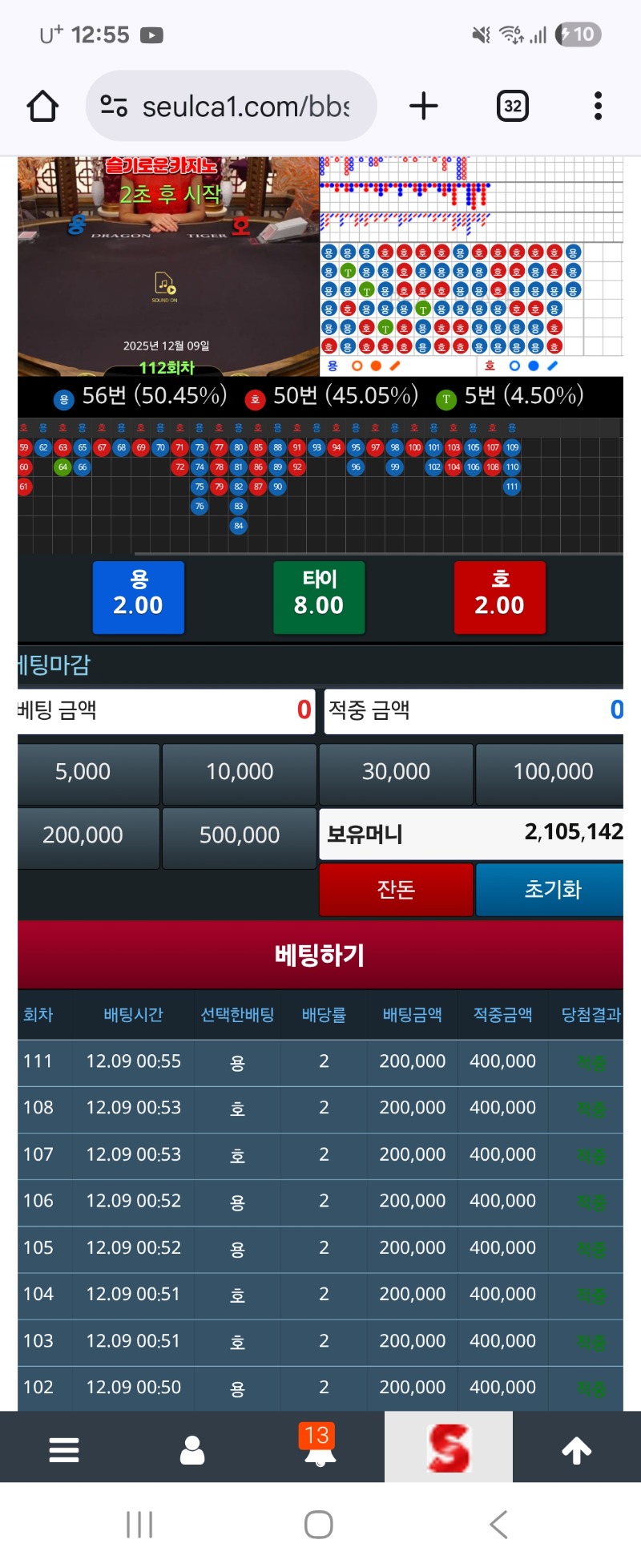
Task: Click the red S site logo icon
Action: pyautogui.click(x=449, y=1448)
